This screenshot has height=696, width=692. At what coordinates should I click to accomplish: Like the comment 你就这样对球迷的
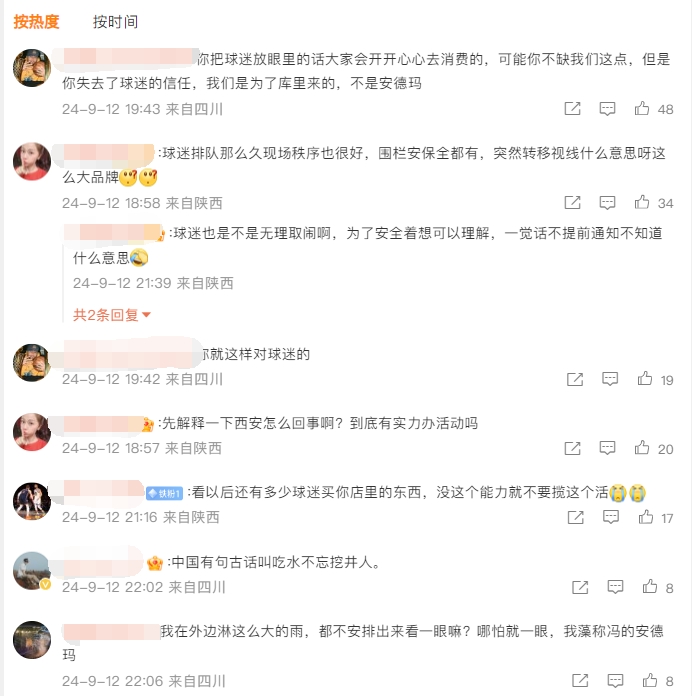645,379
